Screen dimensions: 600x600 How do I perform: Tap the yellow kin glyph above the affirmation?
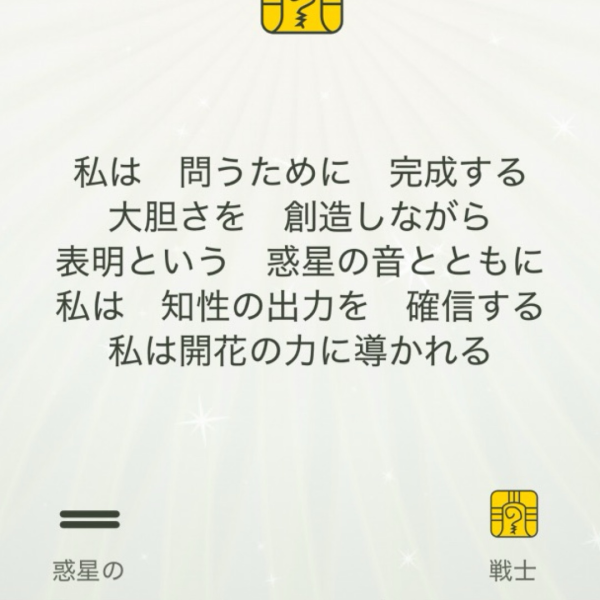(287, 15)
